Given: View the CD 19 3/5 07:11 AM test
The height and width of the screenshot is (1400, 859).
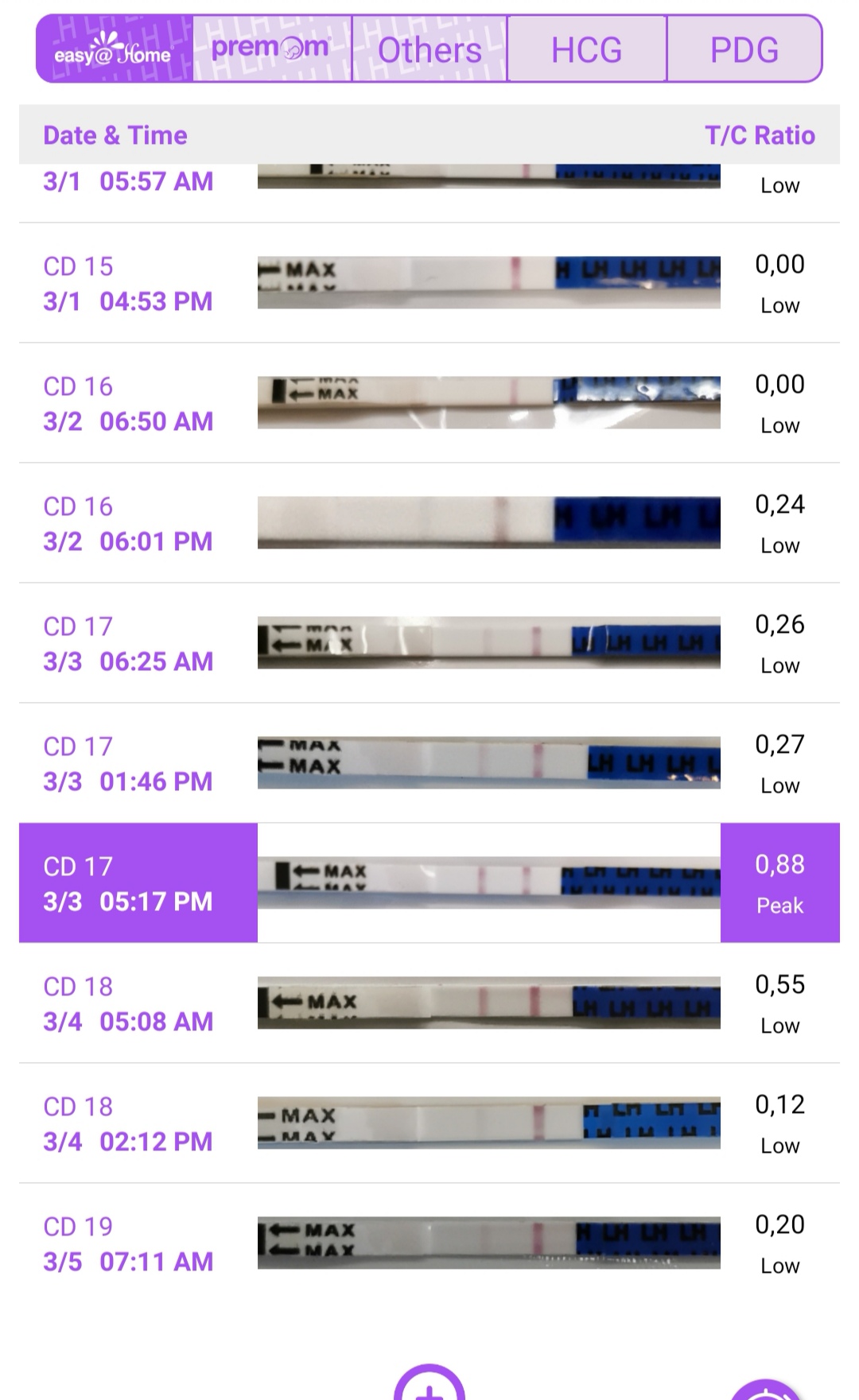Looking at the screenshot, I should 429,1243.
